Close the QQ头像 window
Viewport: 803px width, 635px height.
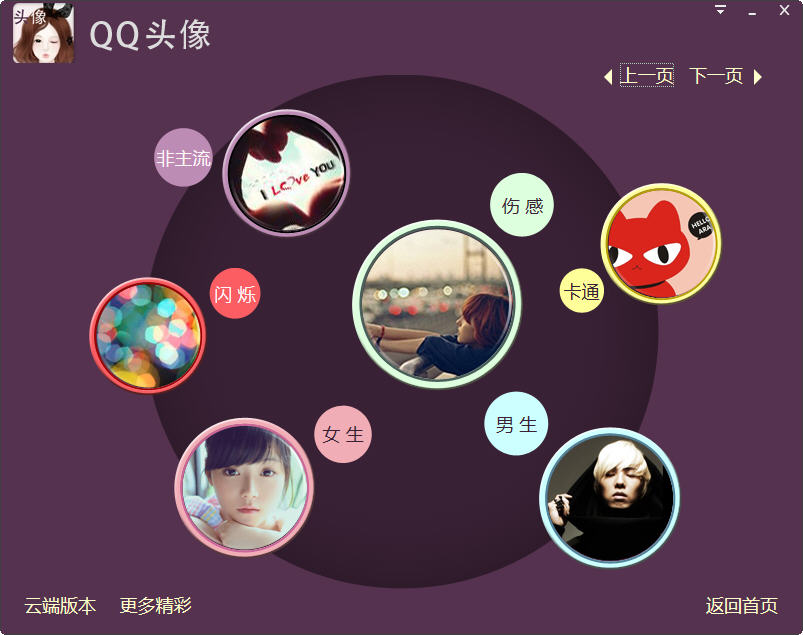(x=784, y=11)
